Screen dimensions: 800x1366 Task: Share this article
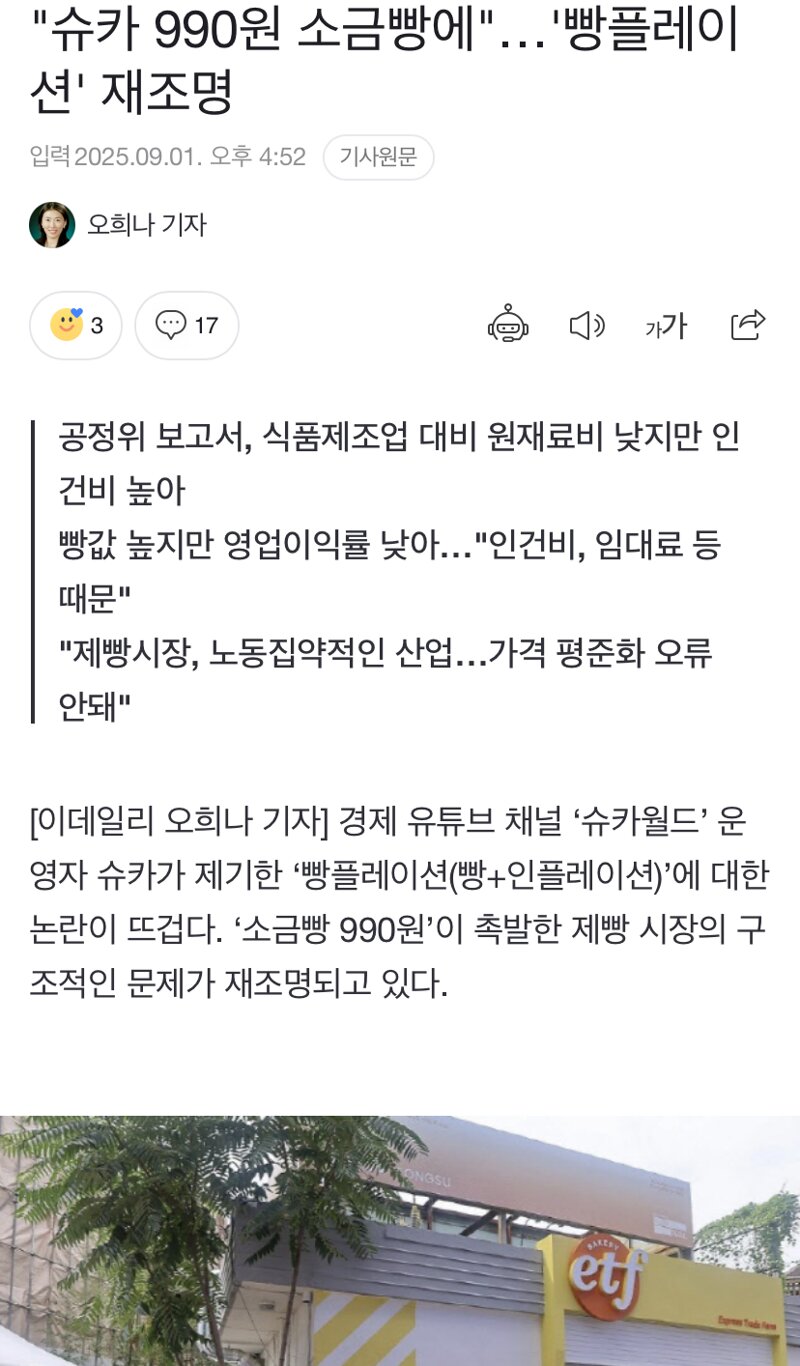click(x=748, y=325)
